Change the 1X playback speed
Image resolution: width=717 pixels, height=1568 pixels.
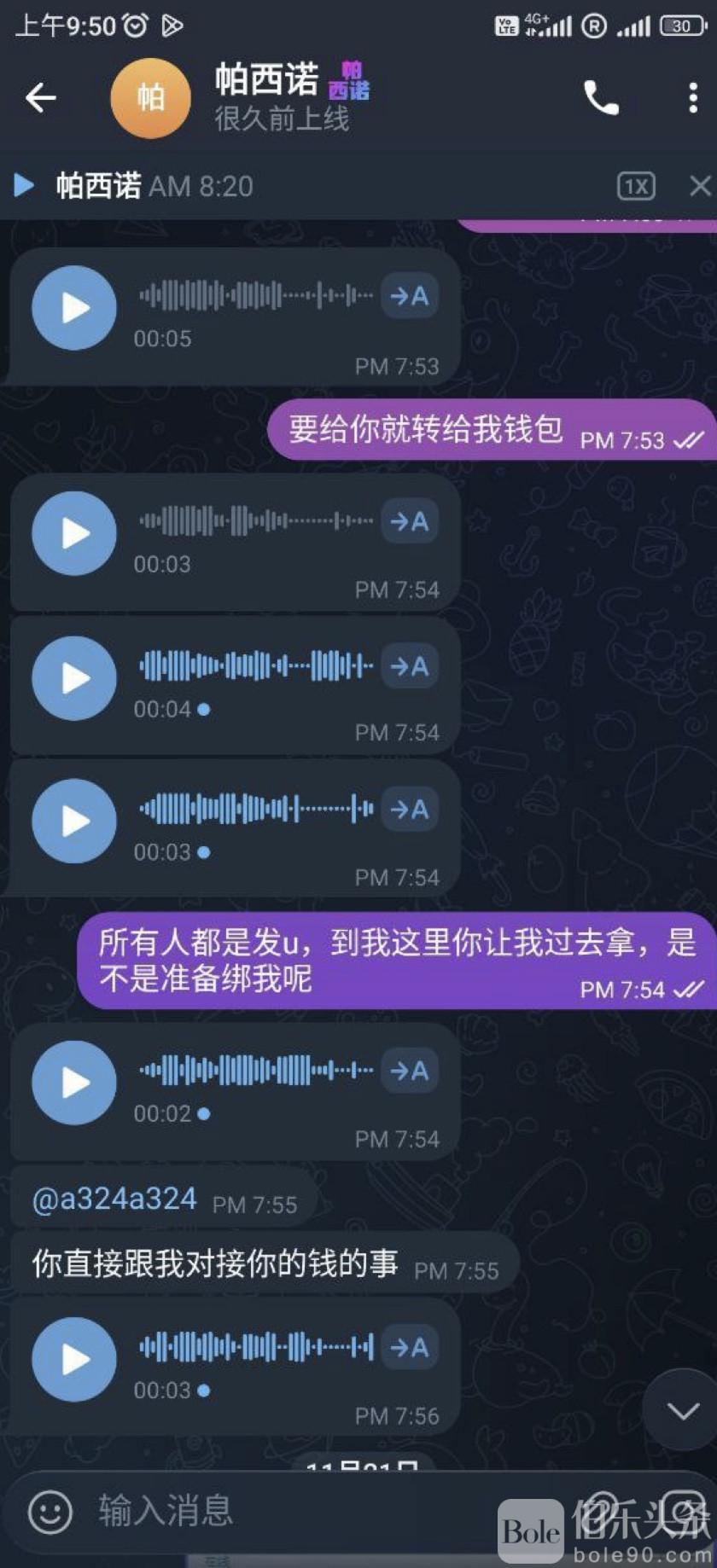click(636, 186)
